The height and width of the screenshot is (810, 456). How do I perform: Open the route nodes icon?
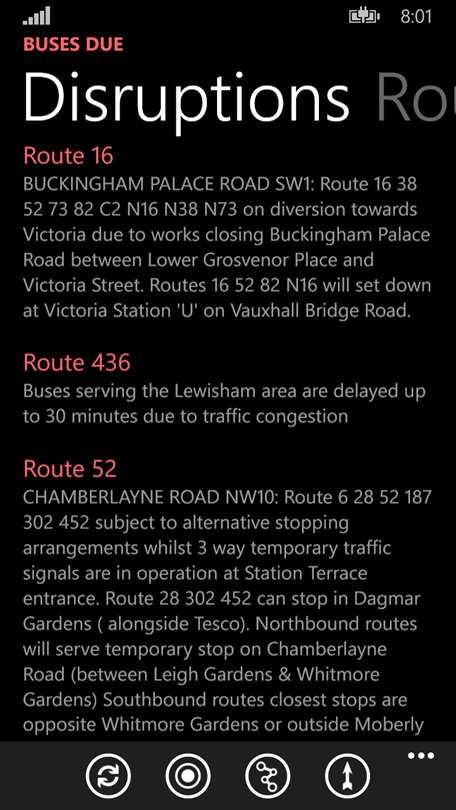(x=268, y=776)
